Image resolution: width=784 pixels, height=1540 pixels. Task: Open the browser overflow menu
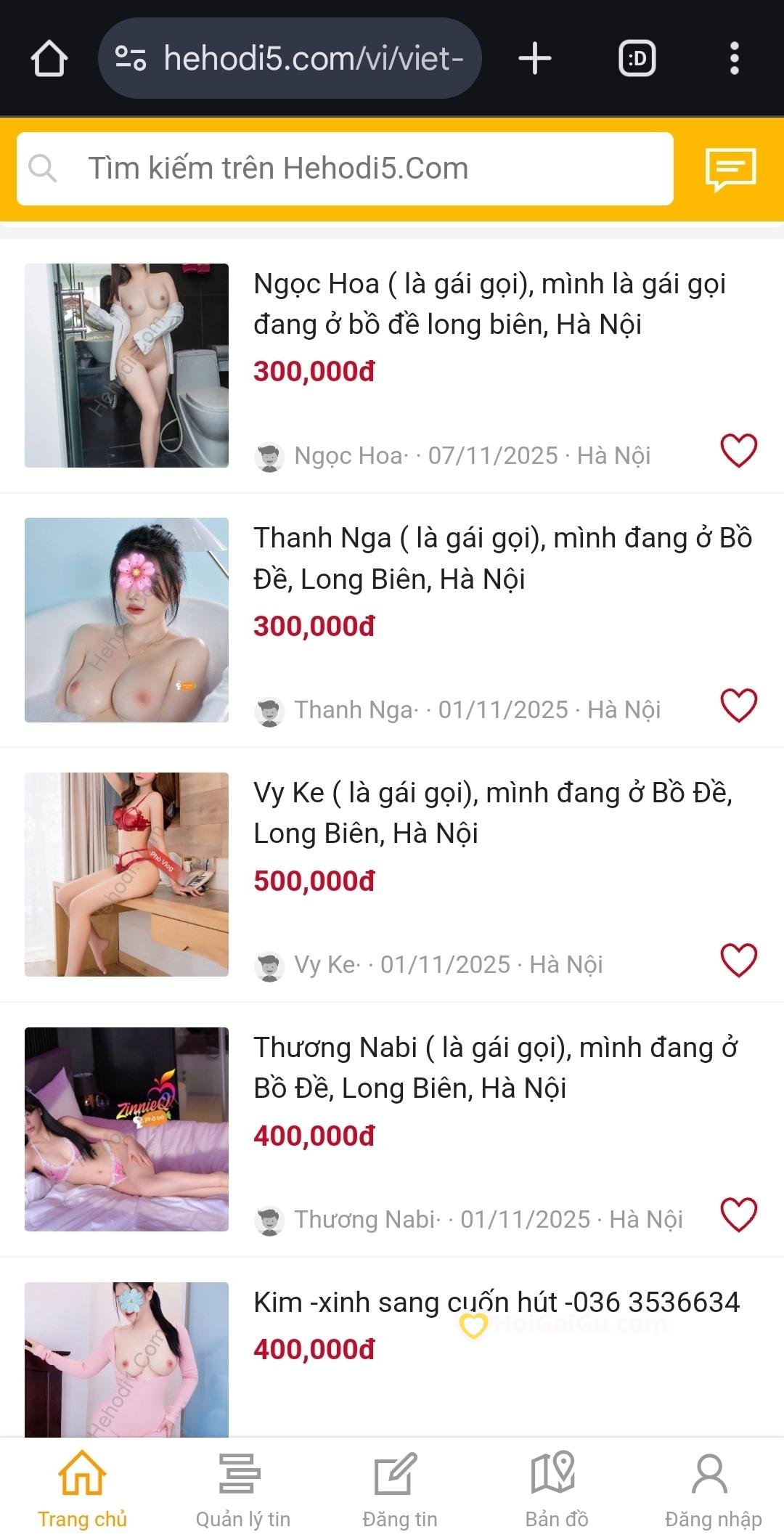[x=734, y=58]
